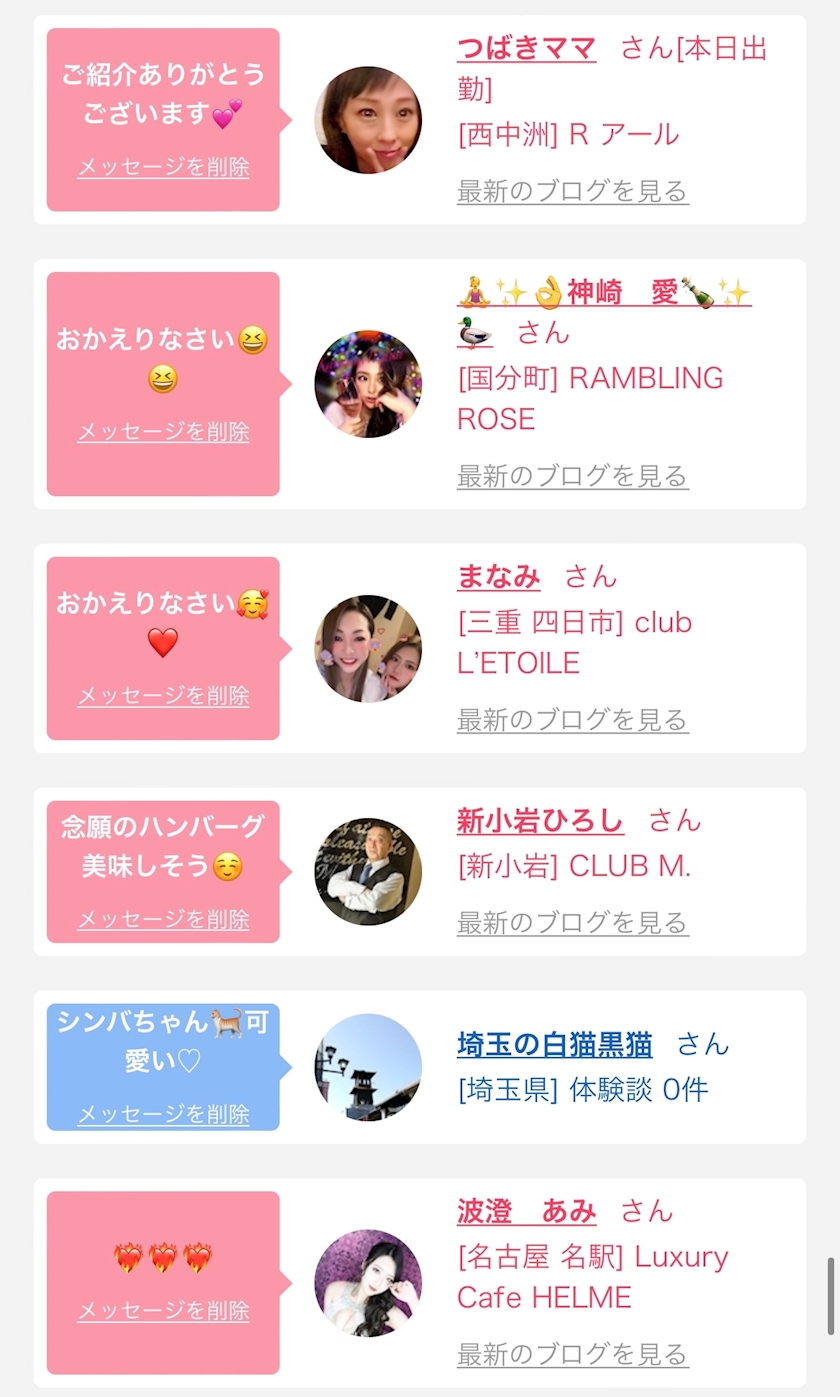The image size is (840, 1397).
Task: View 新小岩ひろし's latest blog
Action: point(572,922)
